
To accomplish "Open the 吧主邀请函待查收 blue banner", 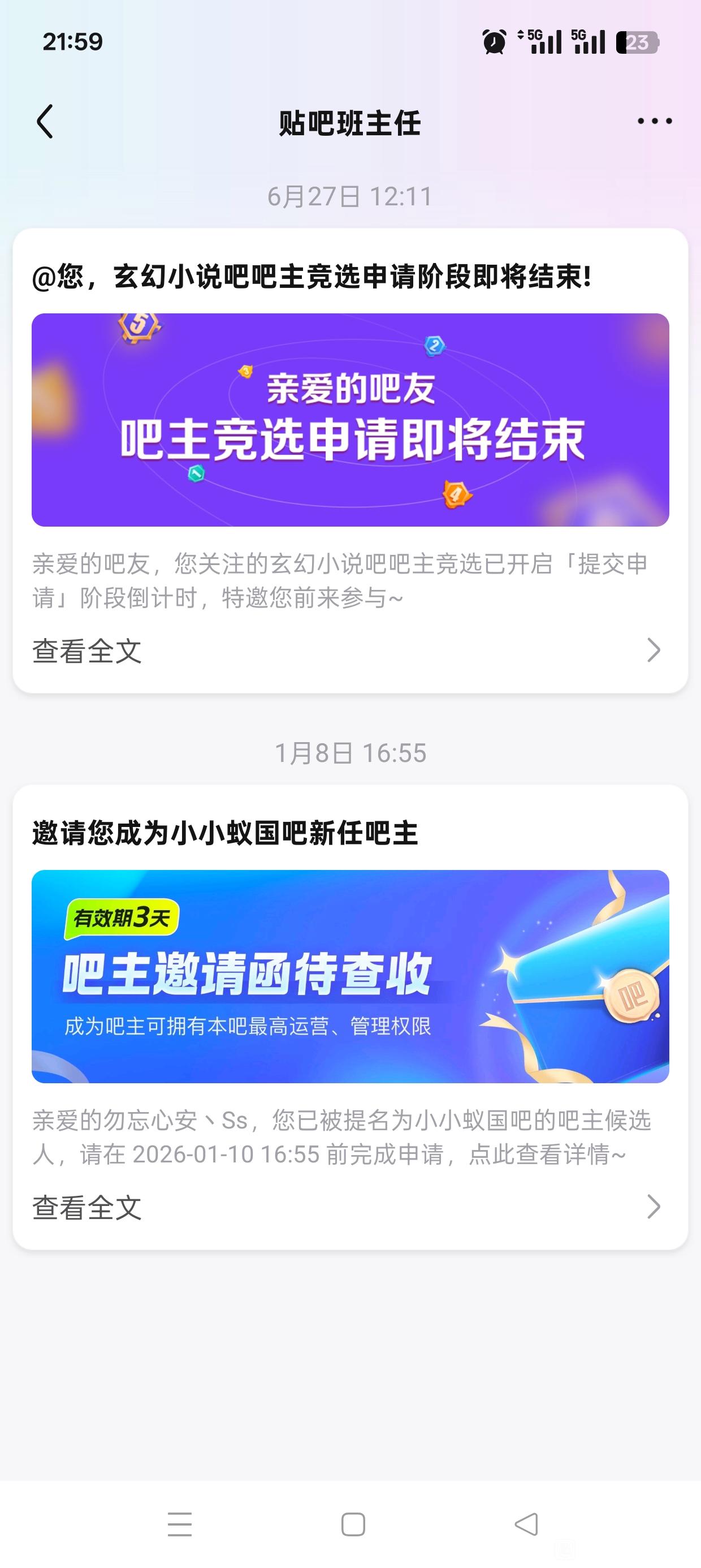I will 350,976.
